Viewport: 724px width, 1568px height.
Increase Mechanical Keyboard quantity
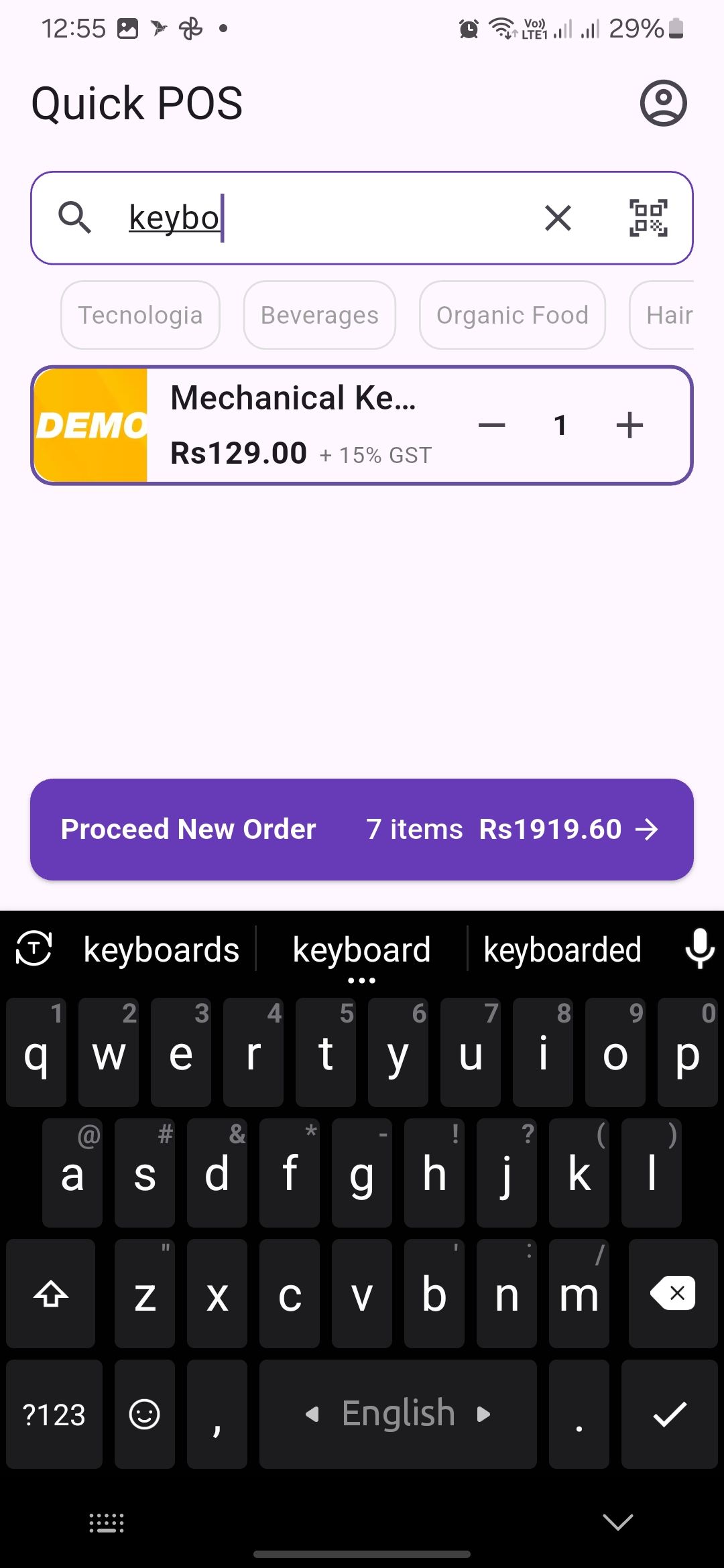(629, 425)
